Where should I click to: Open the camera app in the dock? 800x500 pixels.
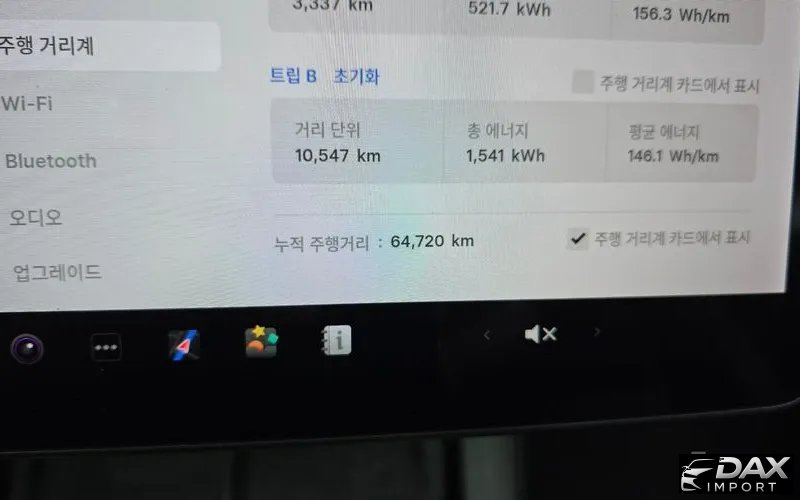coord(27,348)
